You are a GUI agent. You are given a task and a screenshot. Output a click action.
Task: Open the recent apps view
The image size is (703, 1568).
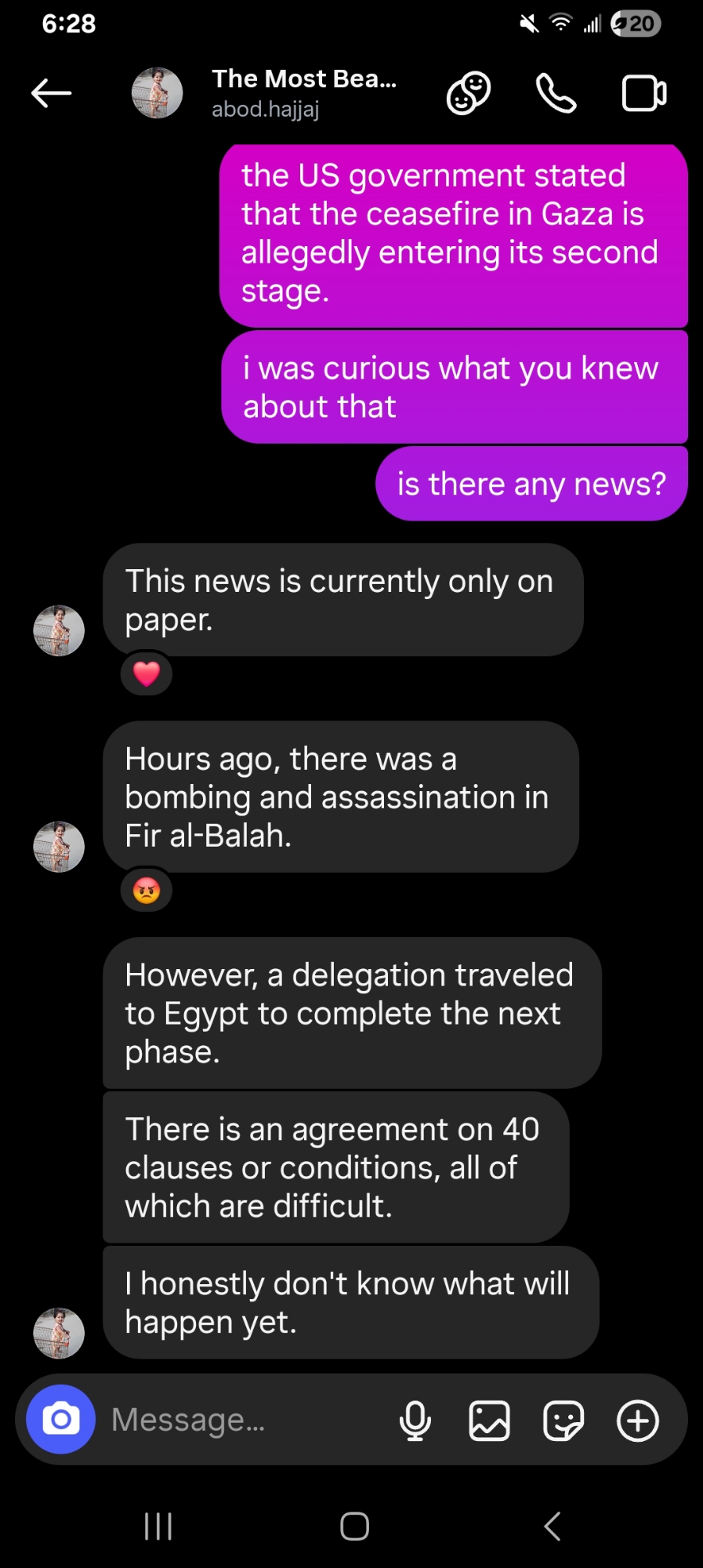tap(158, 1526)
